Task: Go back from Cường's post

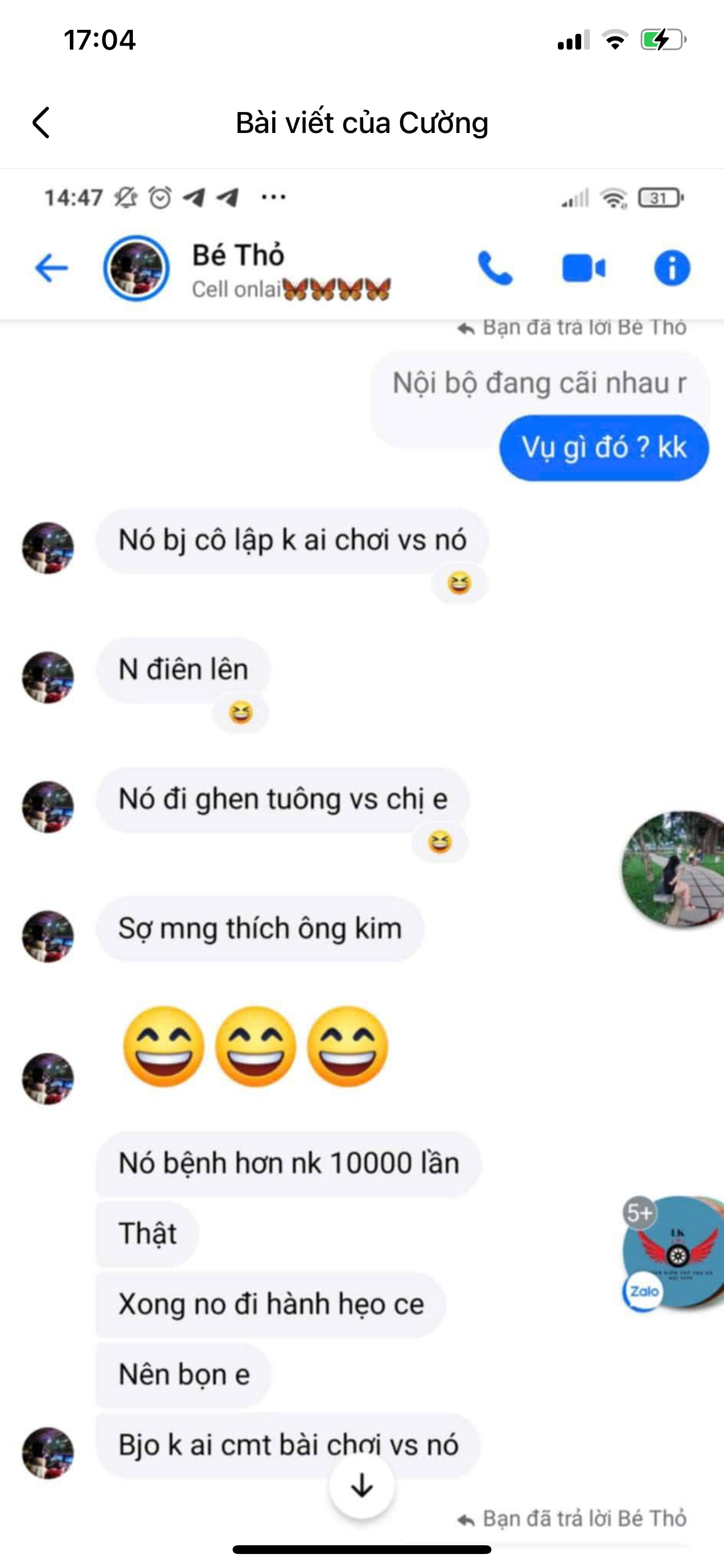Action: coord(41,123)
